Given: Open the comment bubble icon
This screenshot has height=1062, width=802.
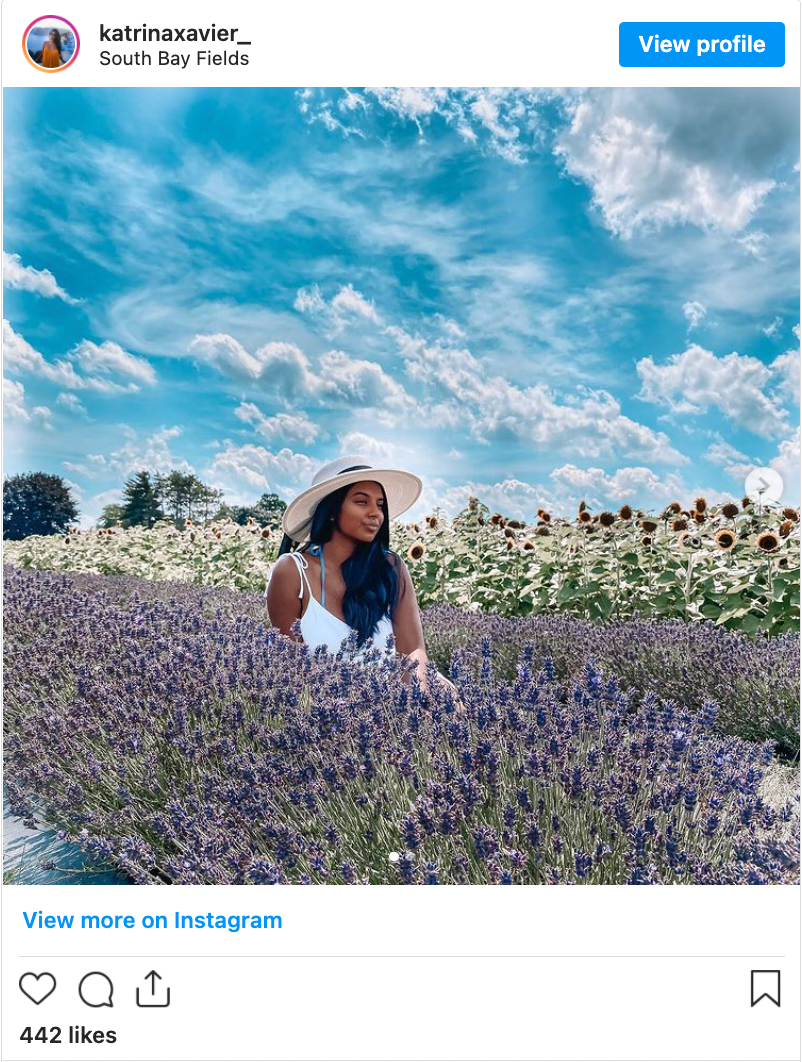Looking at the screenshot, I should coord(96,989).
